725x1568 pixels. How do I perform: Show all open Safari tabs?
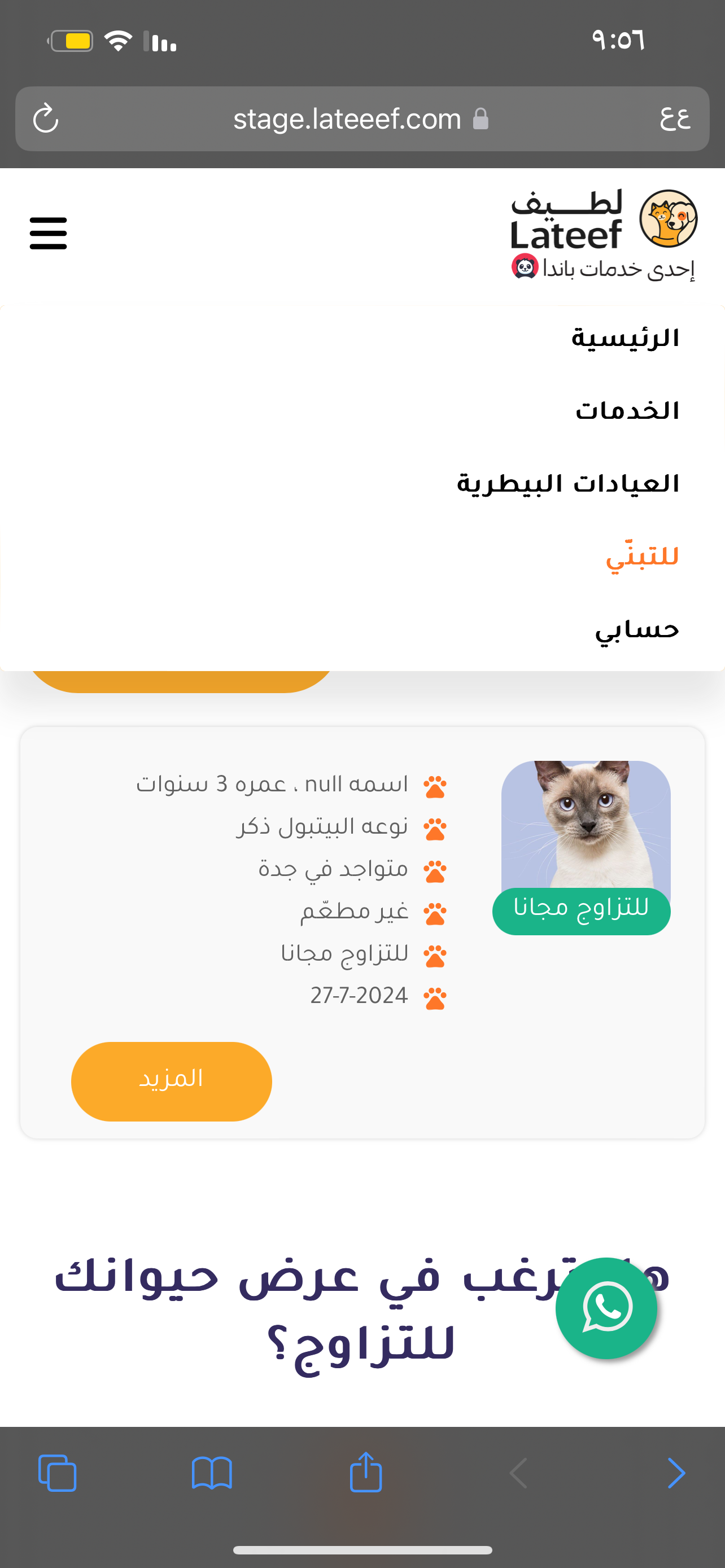57,1473
